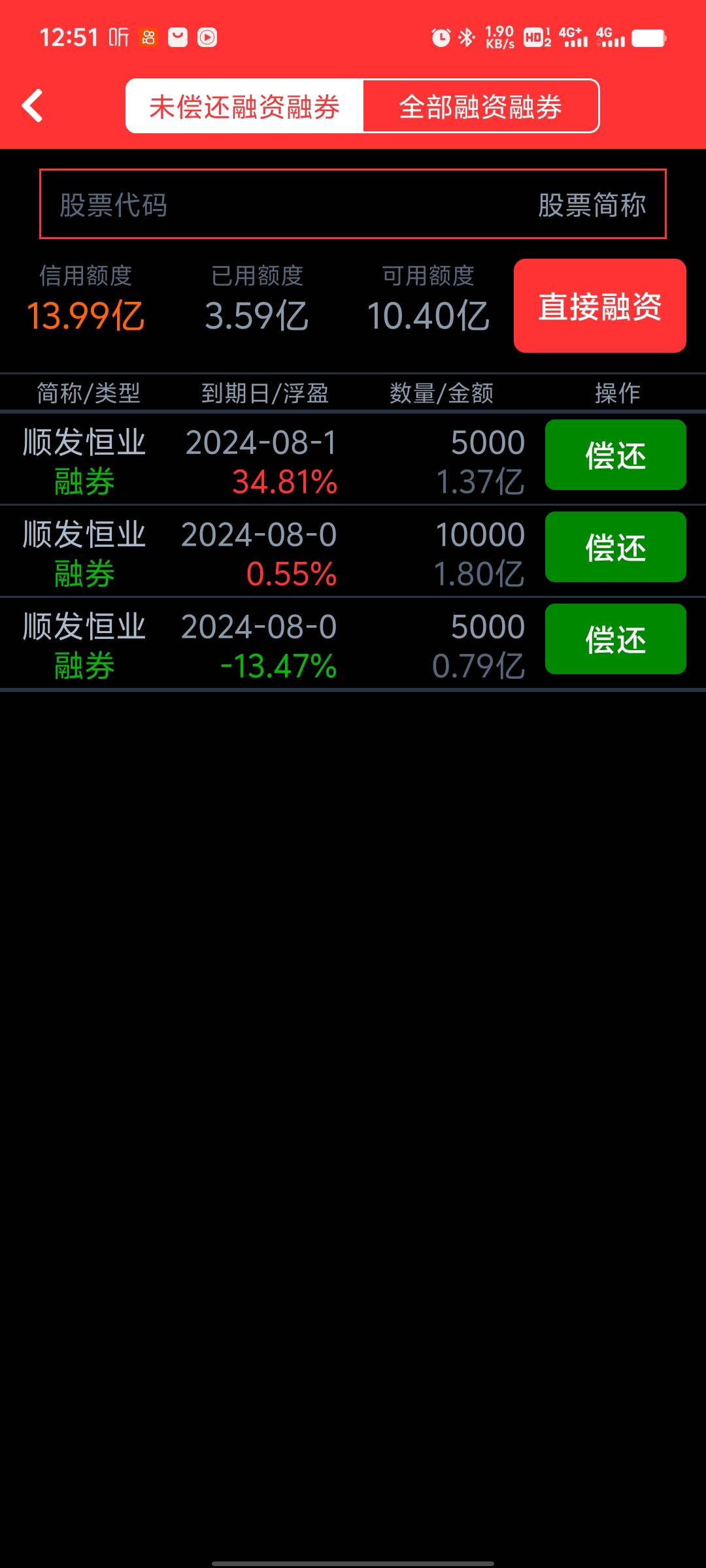Screen dimensions: 706x1568
Task: Repay the position with -13.47% loss
Action: (x=616, y=639)
